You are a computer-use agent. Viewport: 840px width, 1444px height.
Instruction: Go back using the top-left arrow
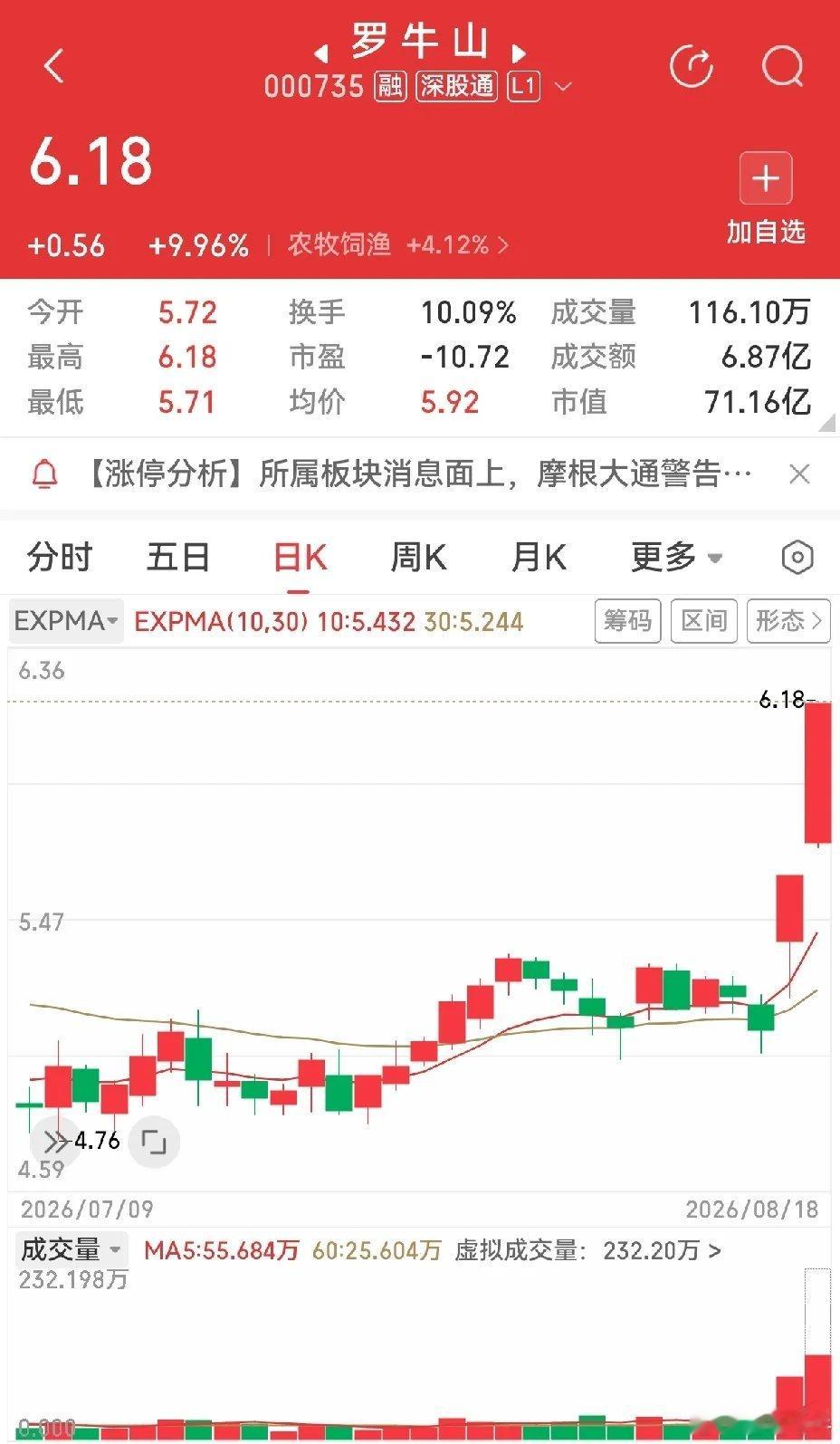pyautogui.click(x=54, y=66)
